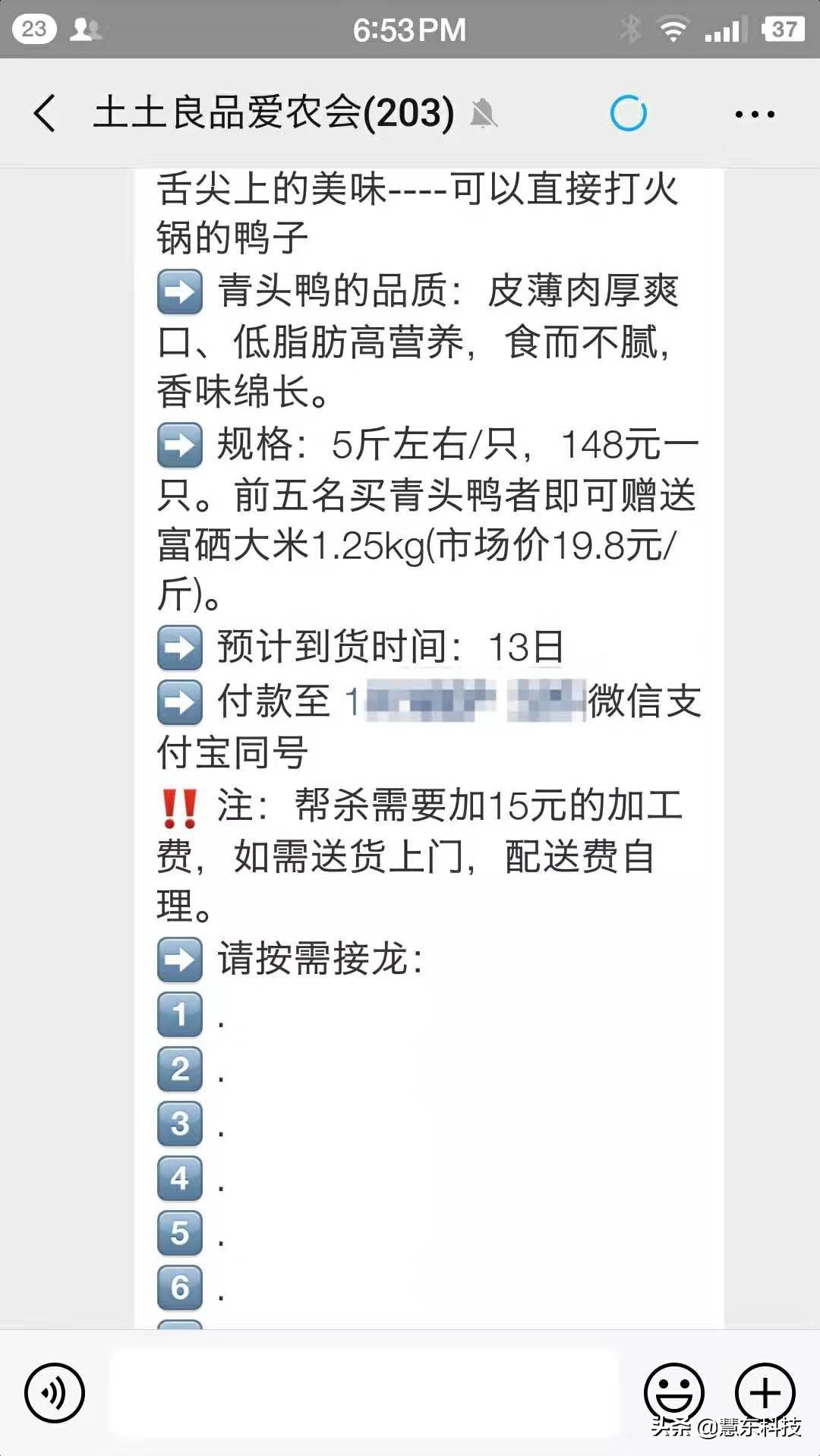This screenshot has height=1456, width=820.
Task: Select the number 3 emoji in the list
Action: pos(179,1125)
